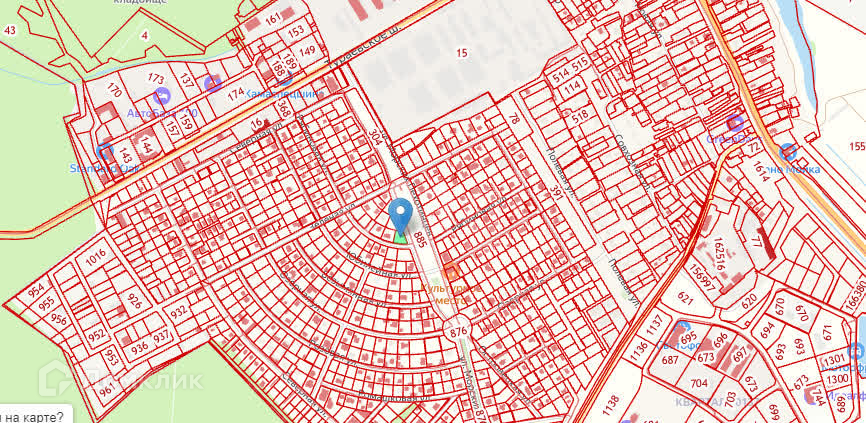Viewport: 866px width, 423px height.
Task: Select the Культурное место marker
Action: point(452,272)
